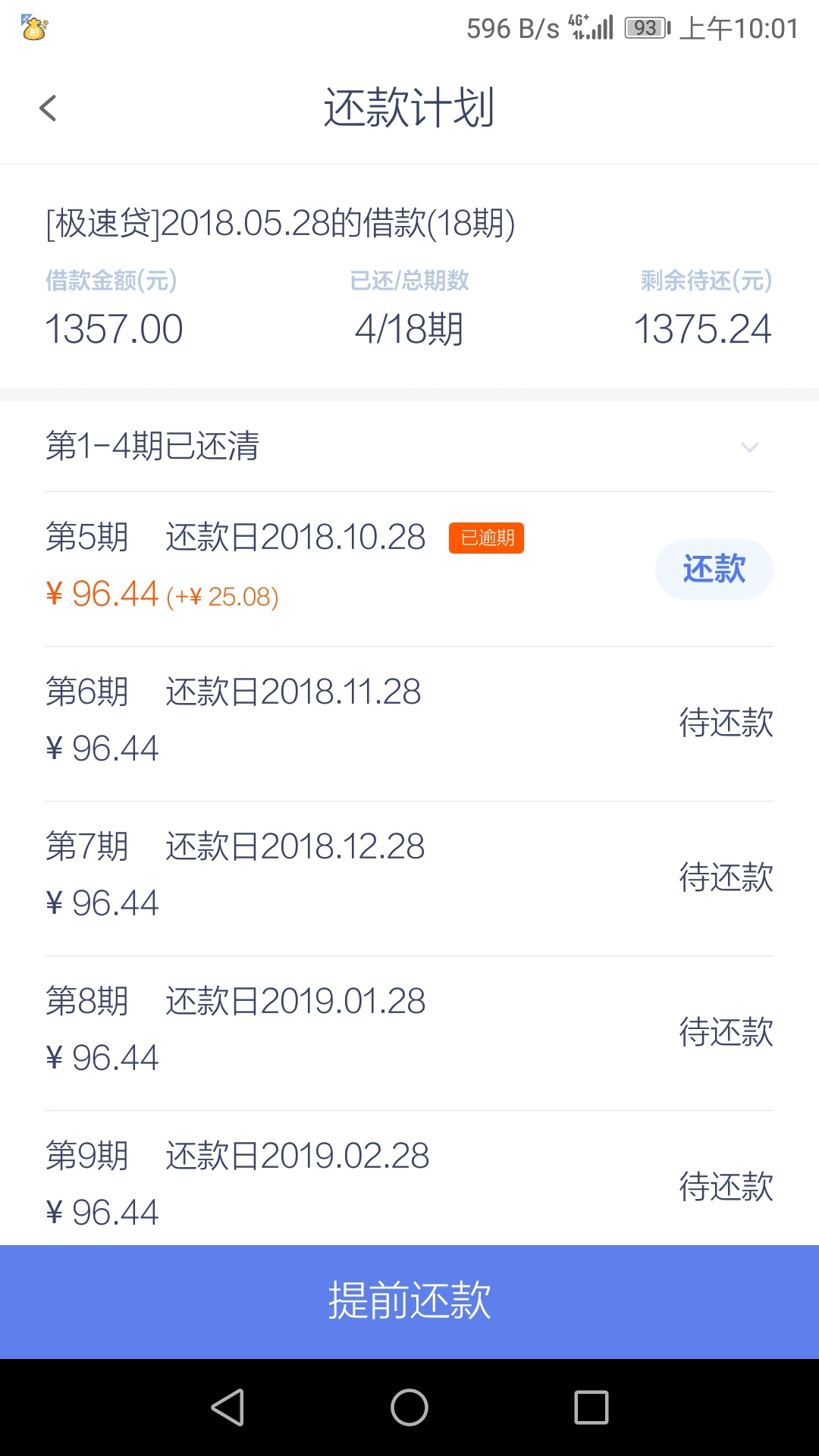Open recent apps from navigation bar
Screen dimensions: 819x1456
point(591,1407)
